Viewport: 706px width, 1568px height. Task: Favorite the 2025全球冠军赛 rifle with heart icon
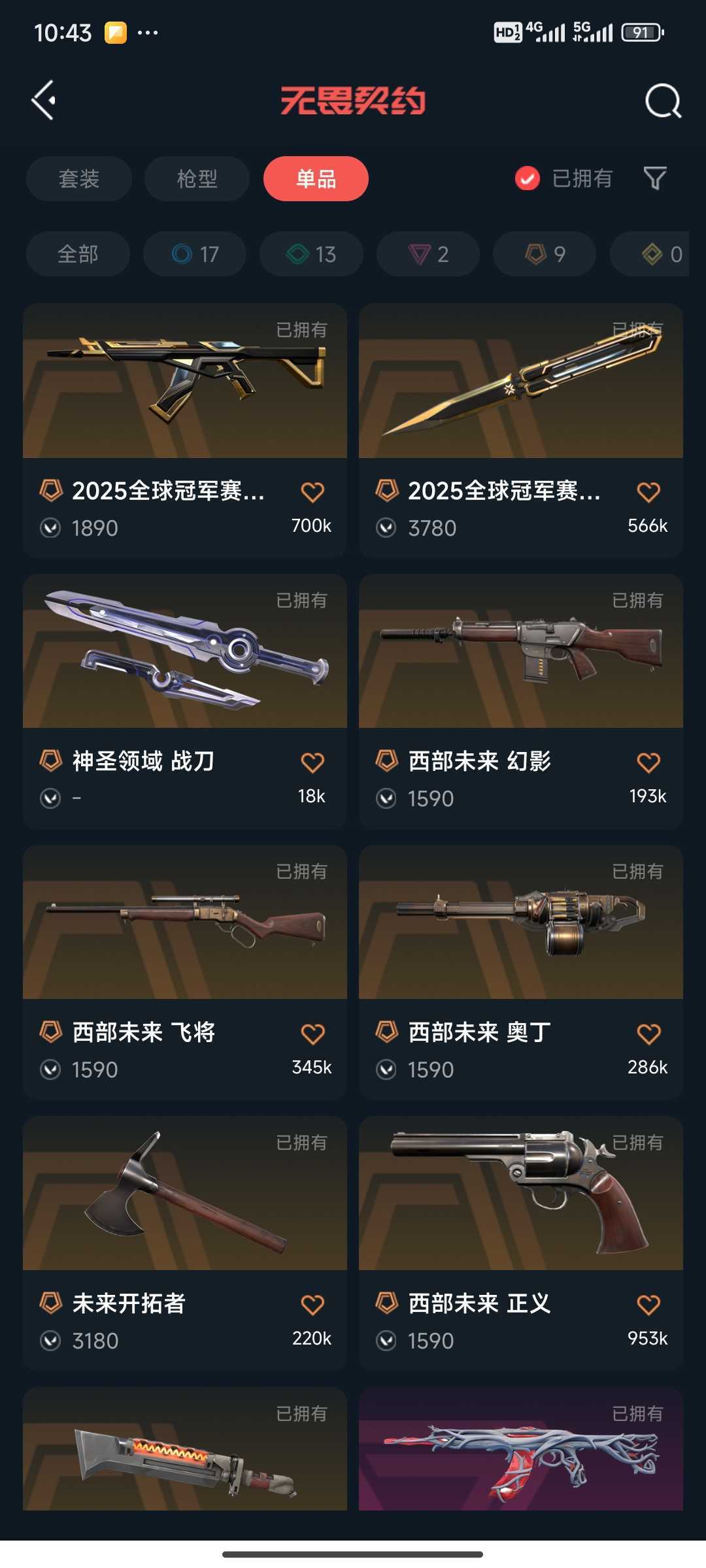tap(312, 492)
